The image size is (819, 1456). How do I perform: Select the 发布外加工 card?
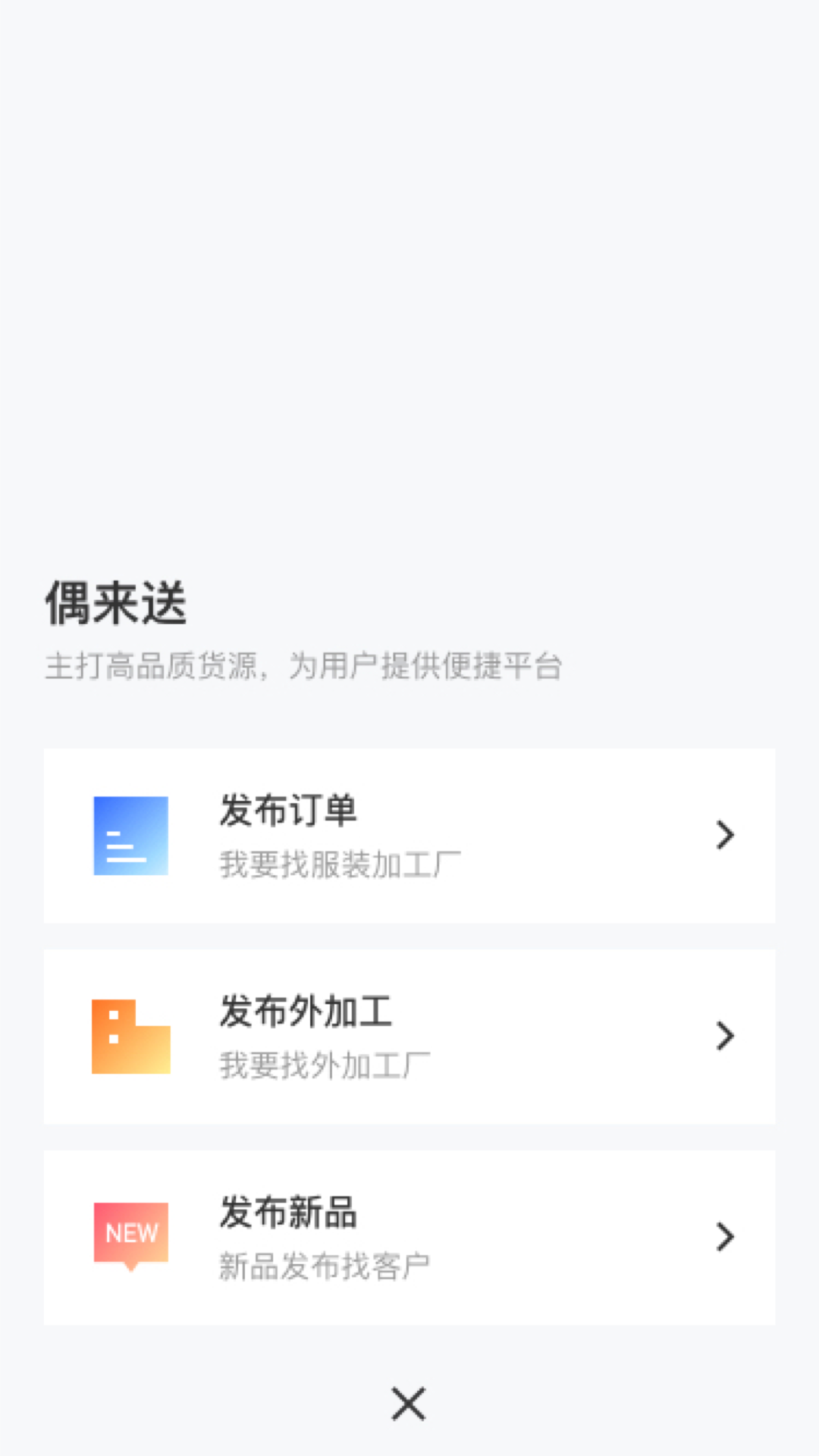tap(409, 1037)
